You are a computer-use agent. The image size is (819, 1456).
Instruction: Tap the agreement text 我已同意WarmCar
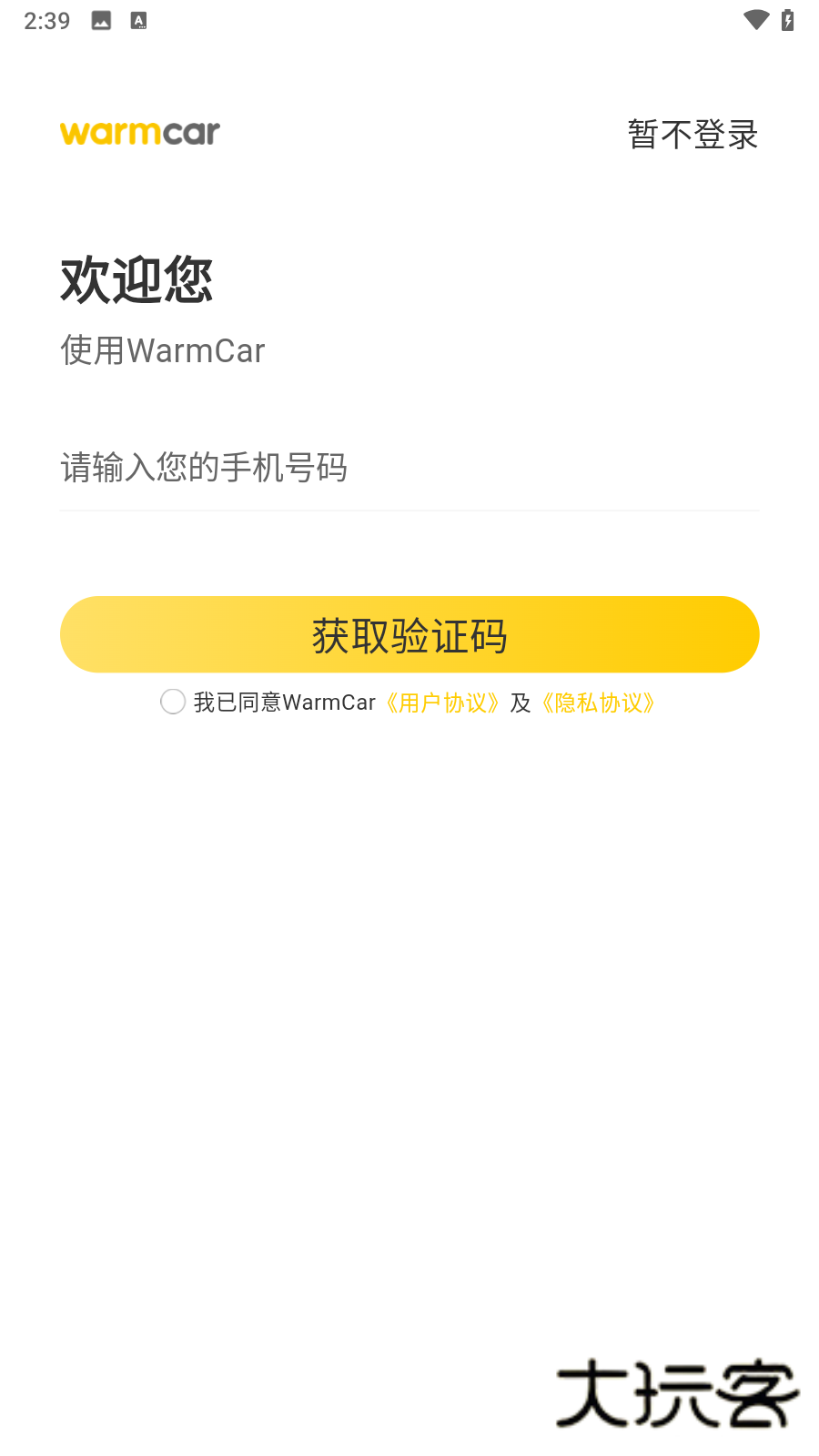click(285, 702)
